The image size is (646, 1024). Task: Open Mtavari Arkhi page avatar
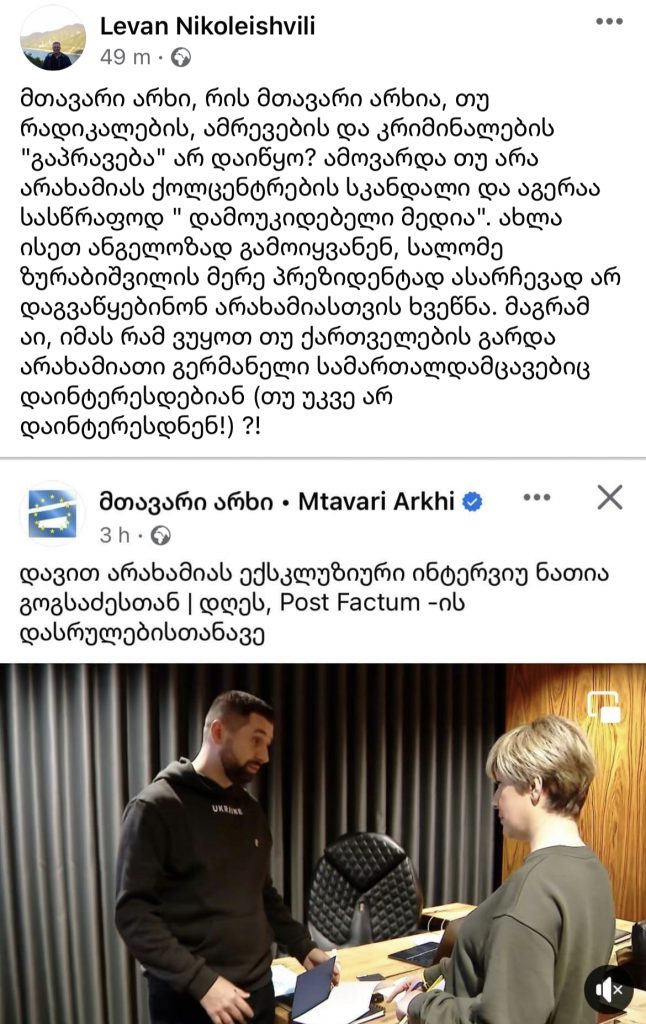pyautogui.click(x=52, y=514)
